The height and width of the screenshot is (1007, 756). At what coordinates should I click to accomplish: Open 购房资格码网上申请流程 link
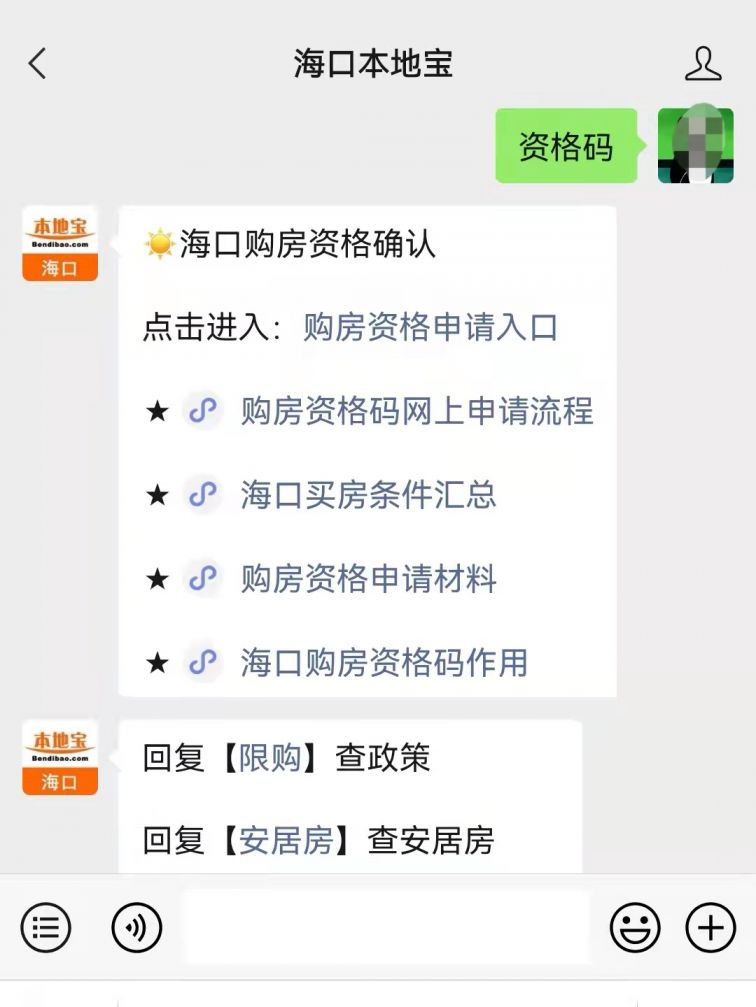tap(416, 411)
